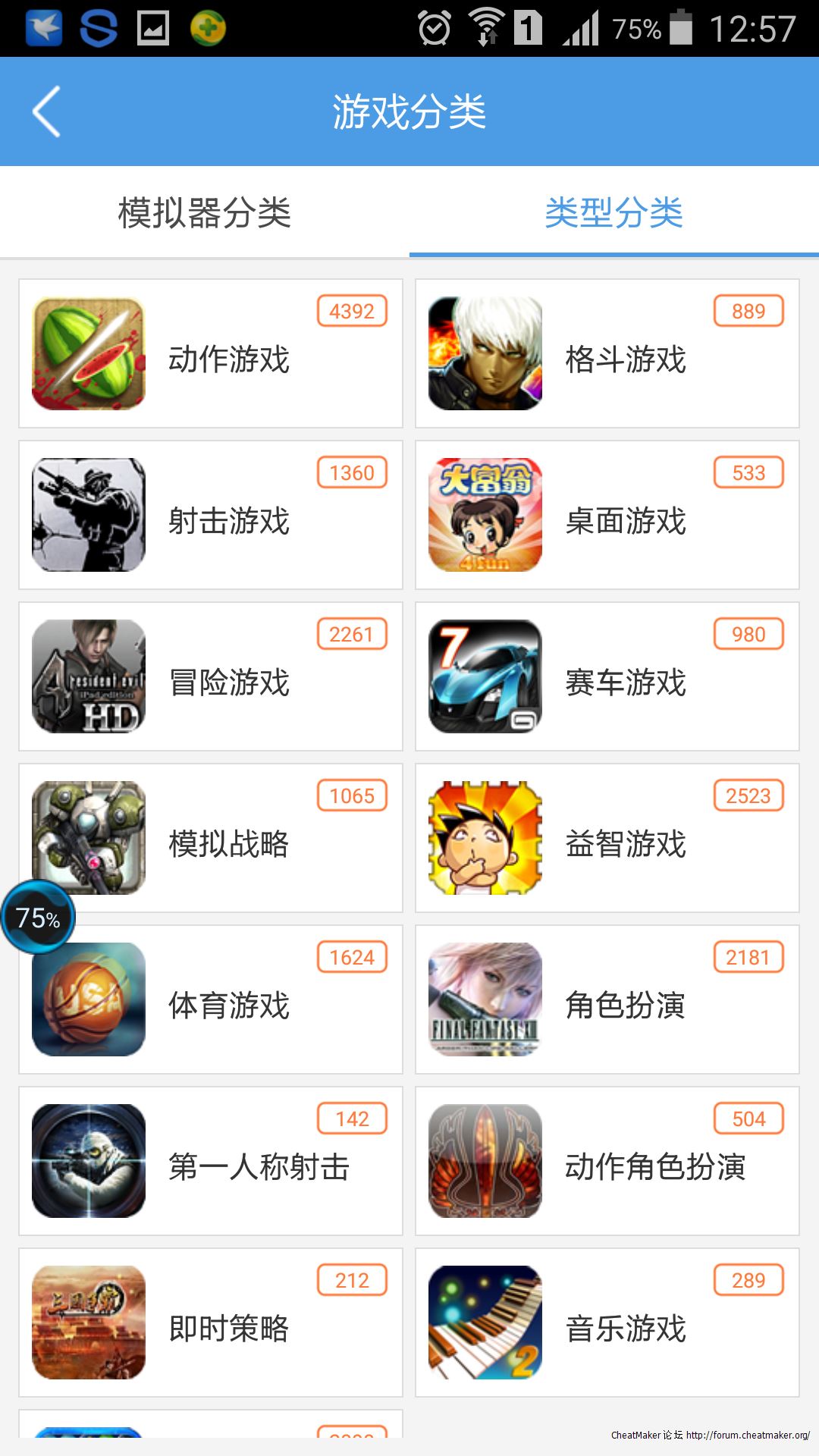Switch to the 模拟器分类 tab

205,212
